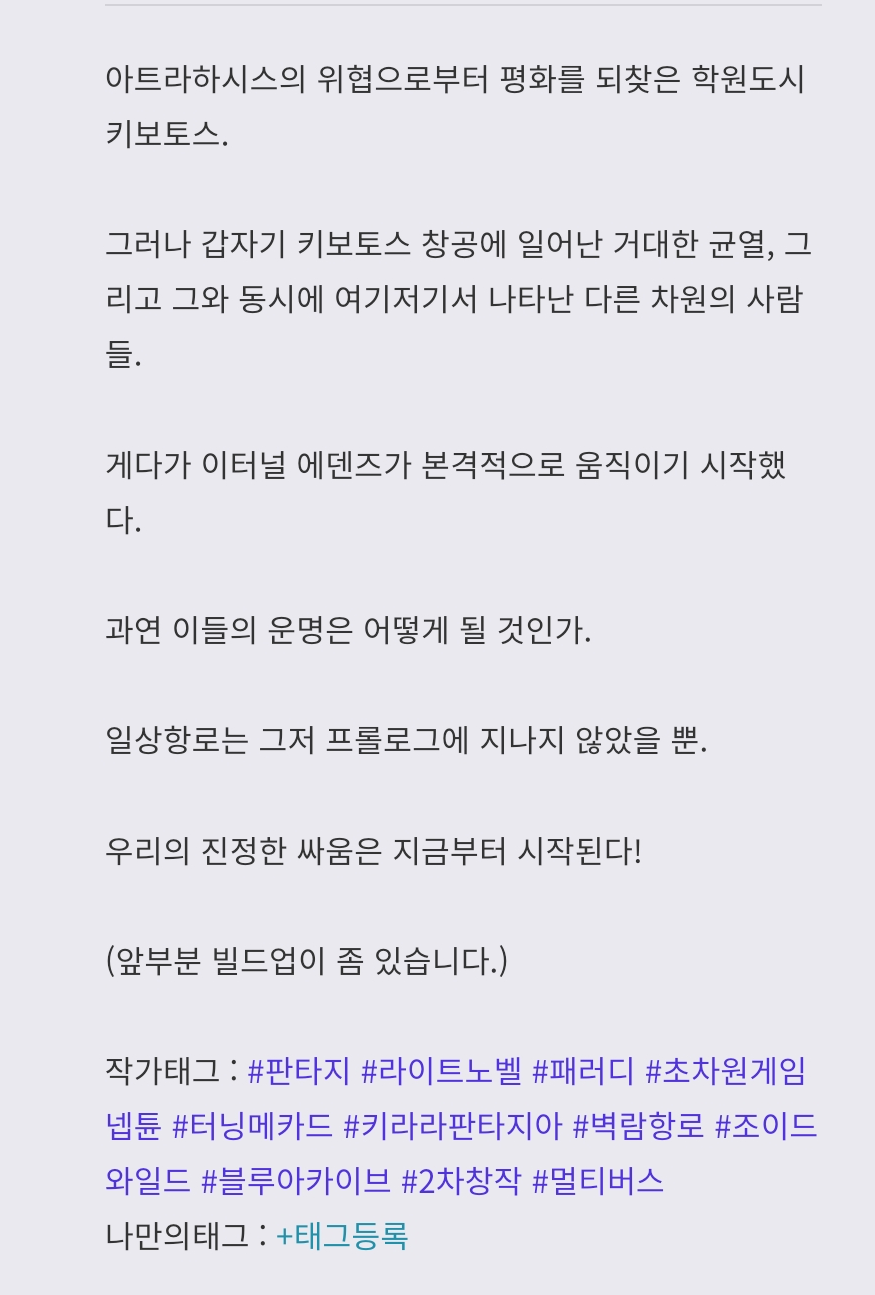Open the #멀티버스 tag

[597, 1181]
